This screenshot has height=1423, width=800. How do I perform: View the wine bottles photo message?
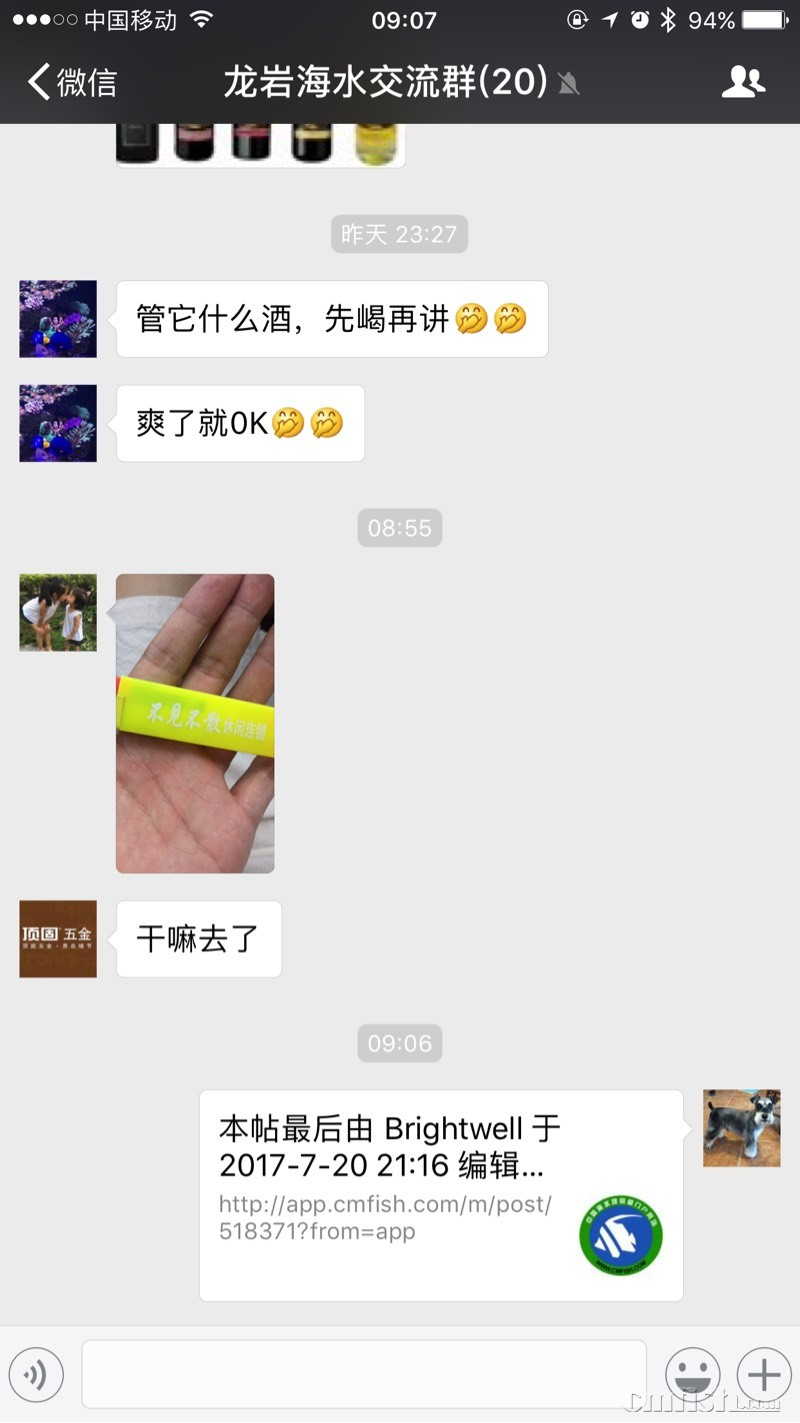coord(260,145)
